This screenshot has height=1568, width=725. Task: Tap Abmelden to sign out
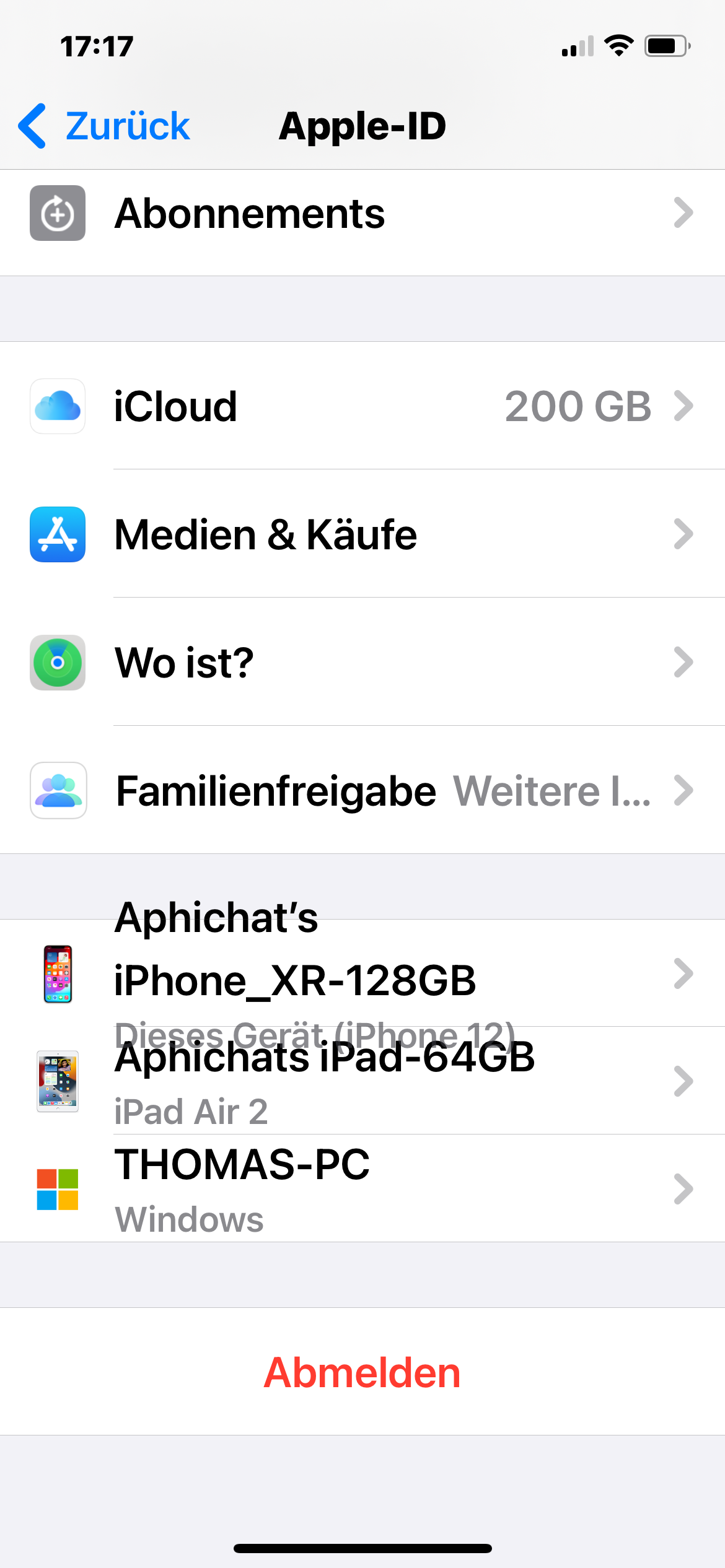(x=362, y=1372)
